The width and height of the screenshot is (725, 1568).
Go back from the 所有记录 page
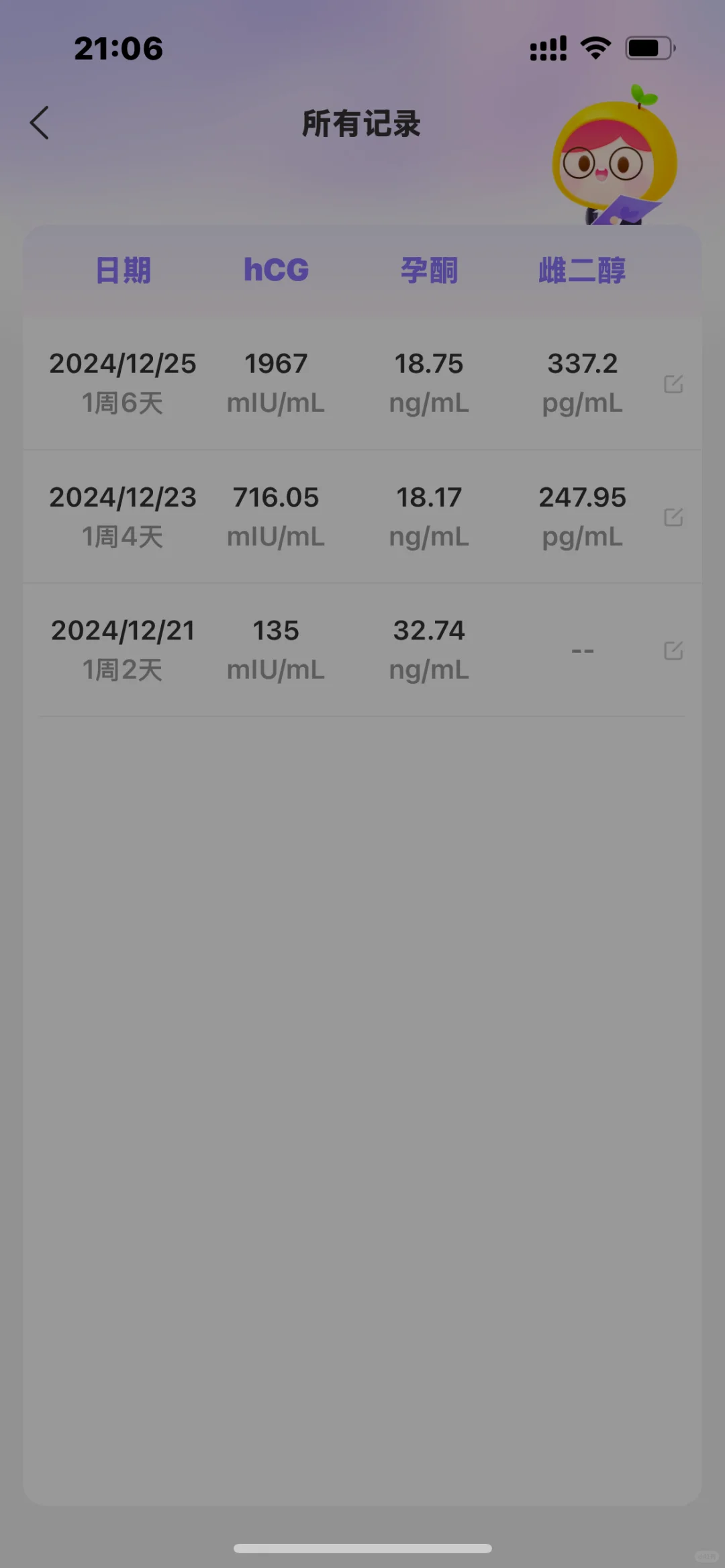[x=40, y=123]
